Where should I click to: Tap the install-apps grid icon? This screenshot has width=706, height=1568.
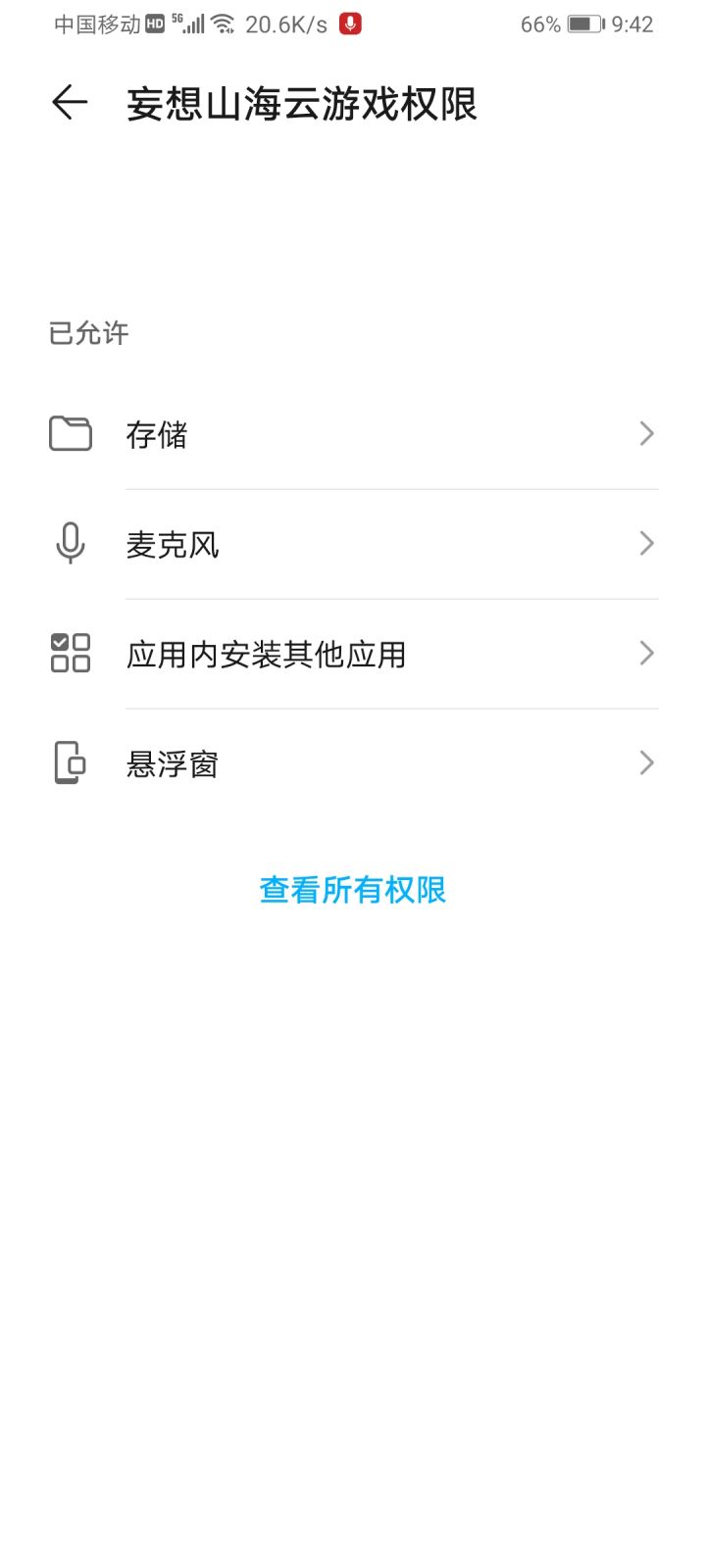point(69,653)
